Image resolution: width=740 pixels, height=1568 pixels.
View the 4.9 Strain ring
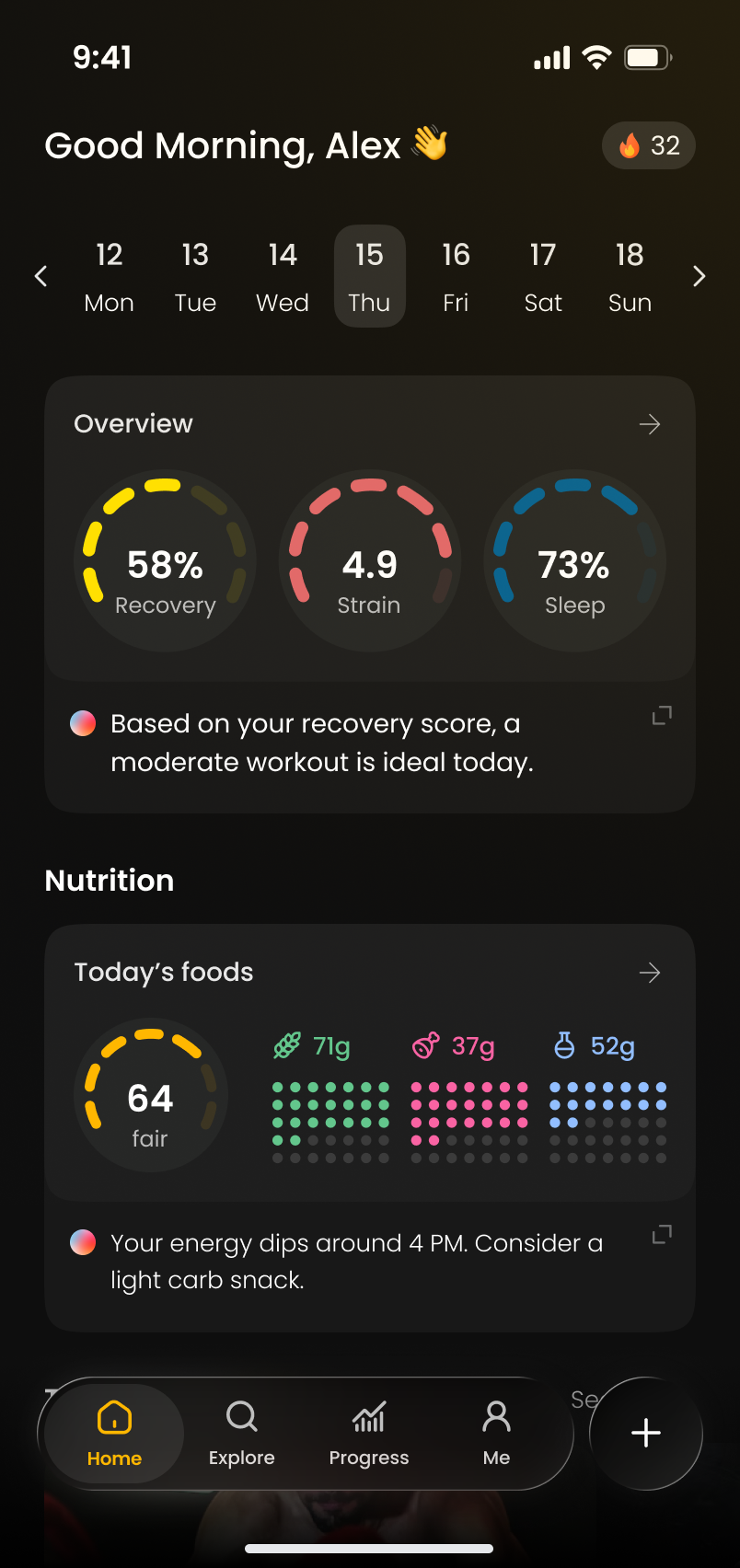(x=369, y=561)
